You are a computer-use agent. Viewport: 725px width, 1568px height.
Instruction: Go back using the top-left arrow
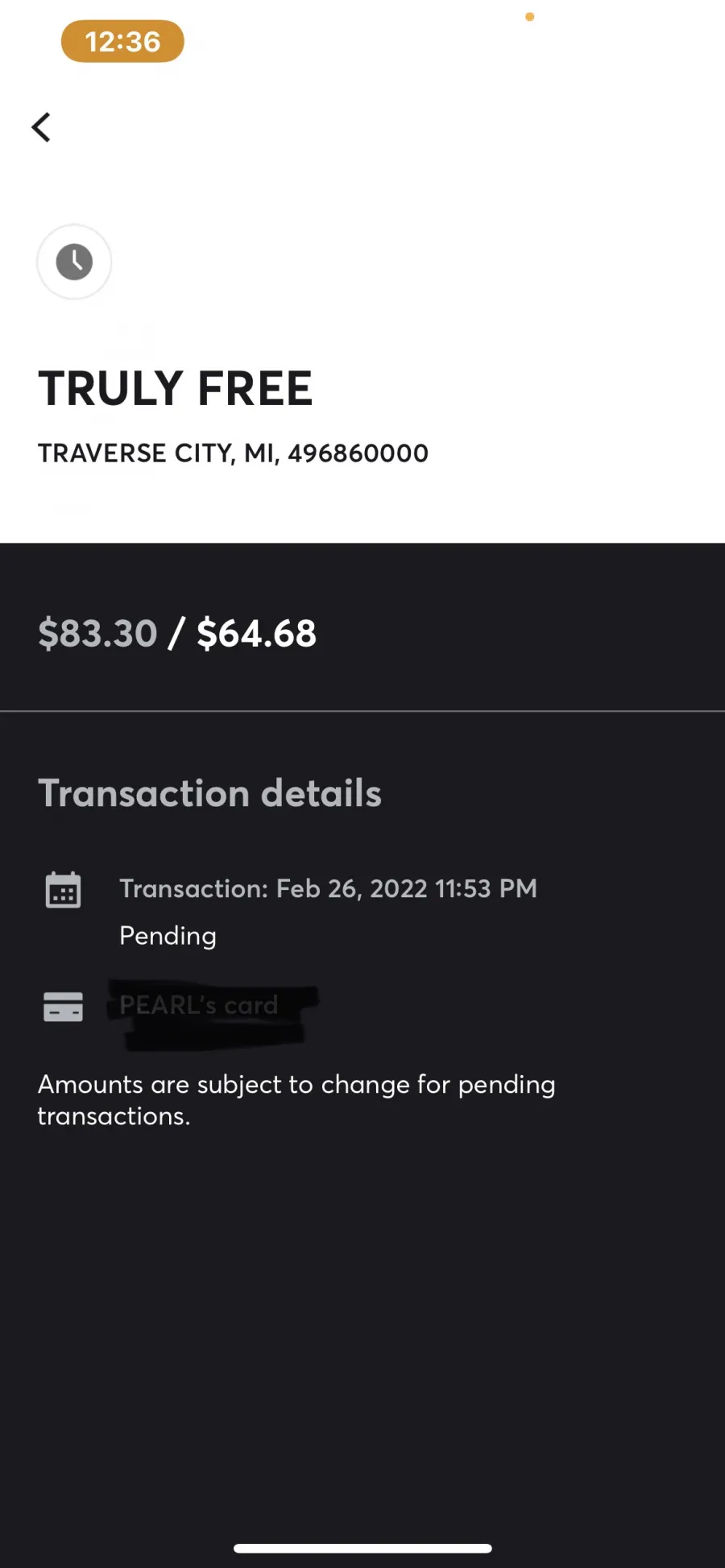[41, 127]
